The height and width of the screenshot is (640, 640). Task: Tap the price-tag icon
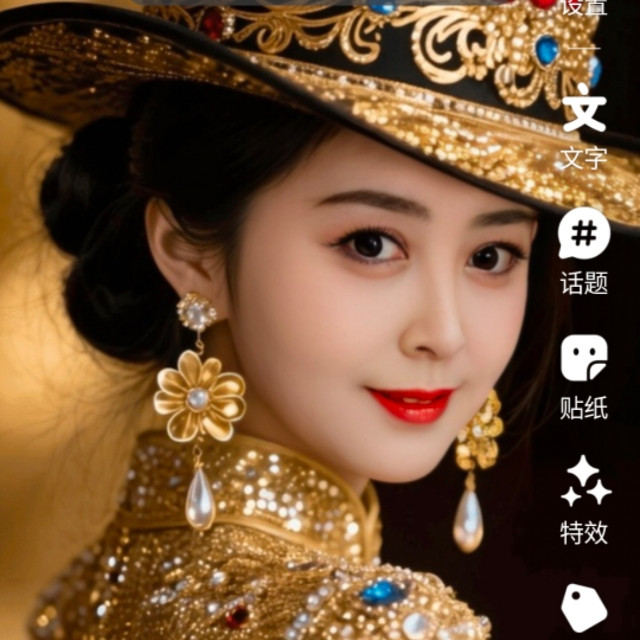pyautogui.click(x=584, y=607)
